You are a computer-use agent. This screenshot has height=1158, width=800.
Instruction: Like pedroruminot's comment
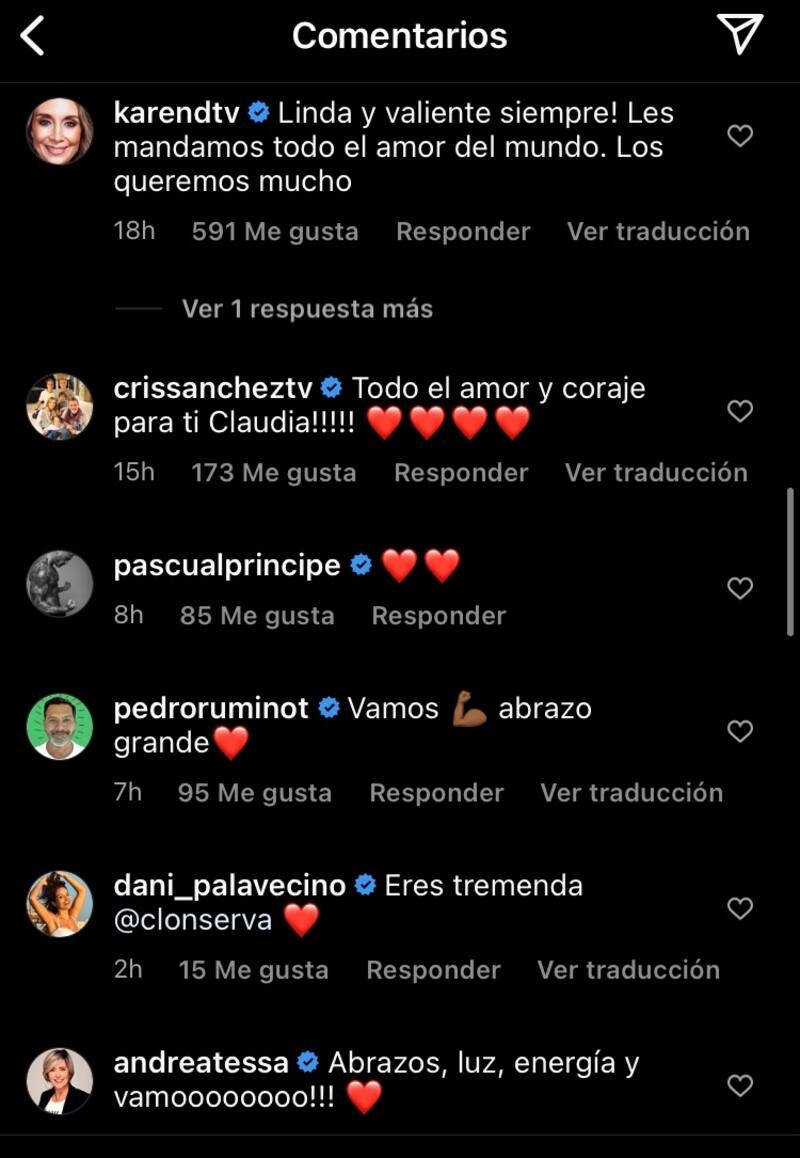point(740,731)
